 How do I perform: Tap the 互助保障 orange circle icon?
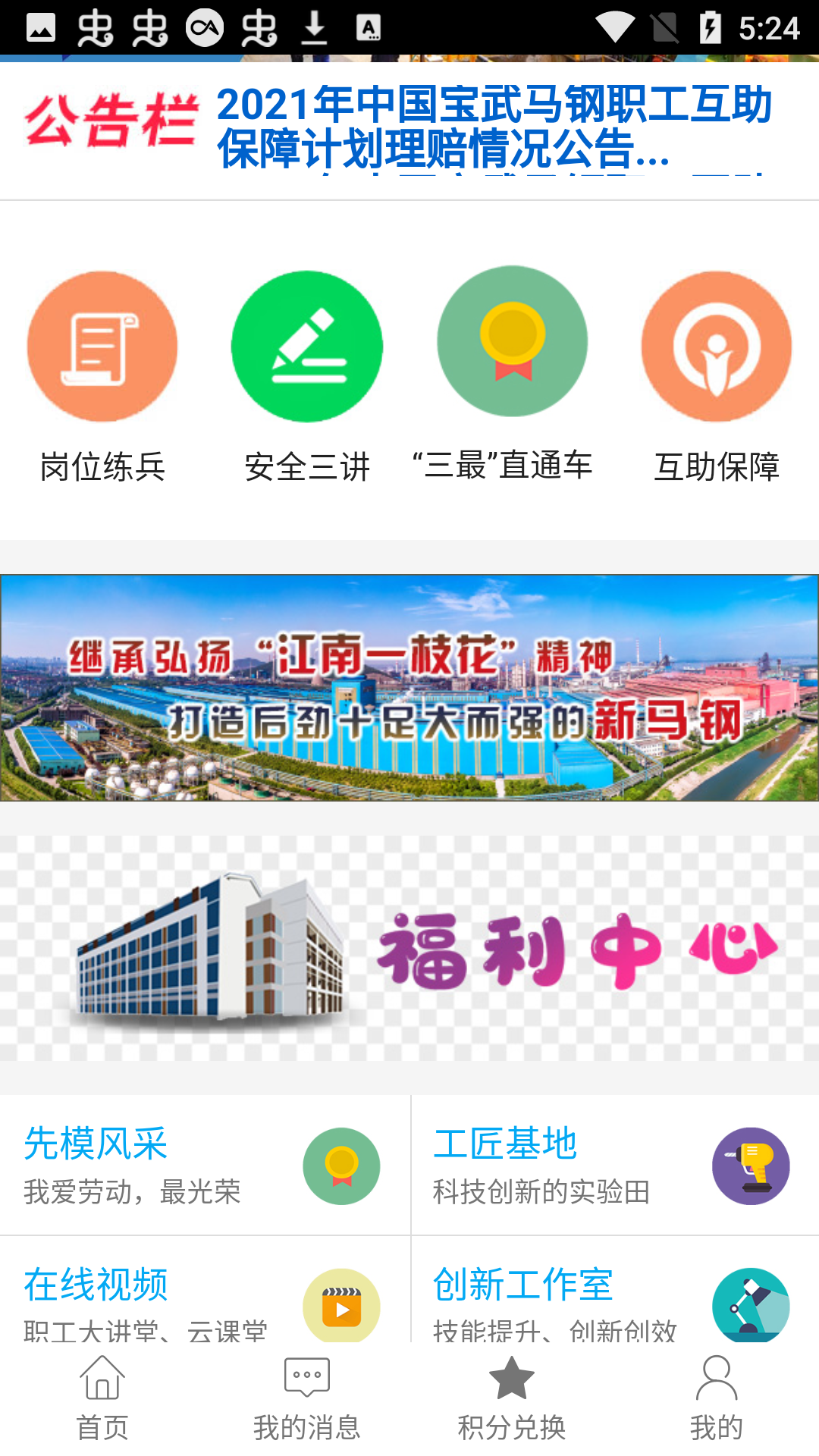click(x=715, y=345)
